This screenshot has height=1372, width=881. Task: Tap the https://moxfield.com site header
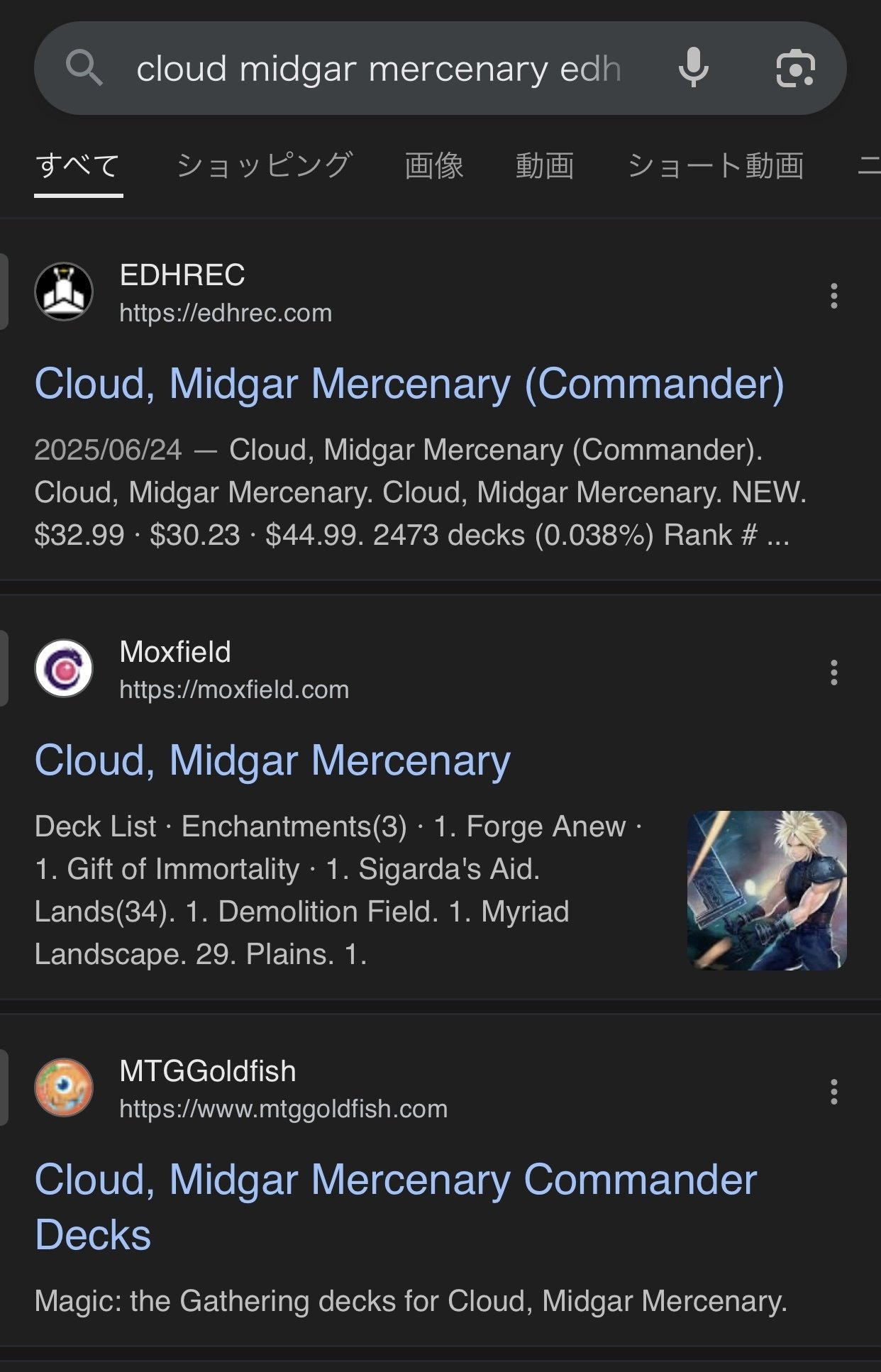[234, 690]
